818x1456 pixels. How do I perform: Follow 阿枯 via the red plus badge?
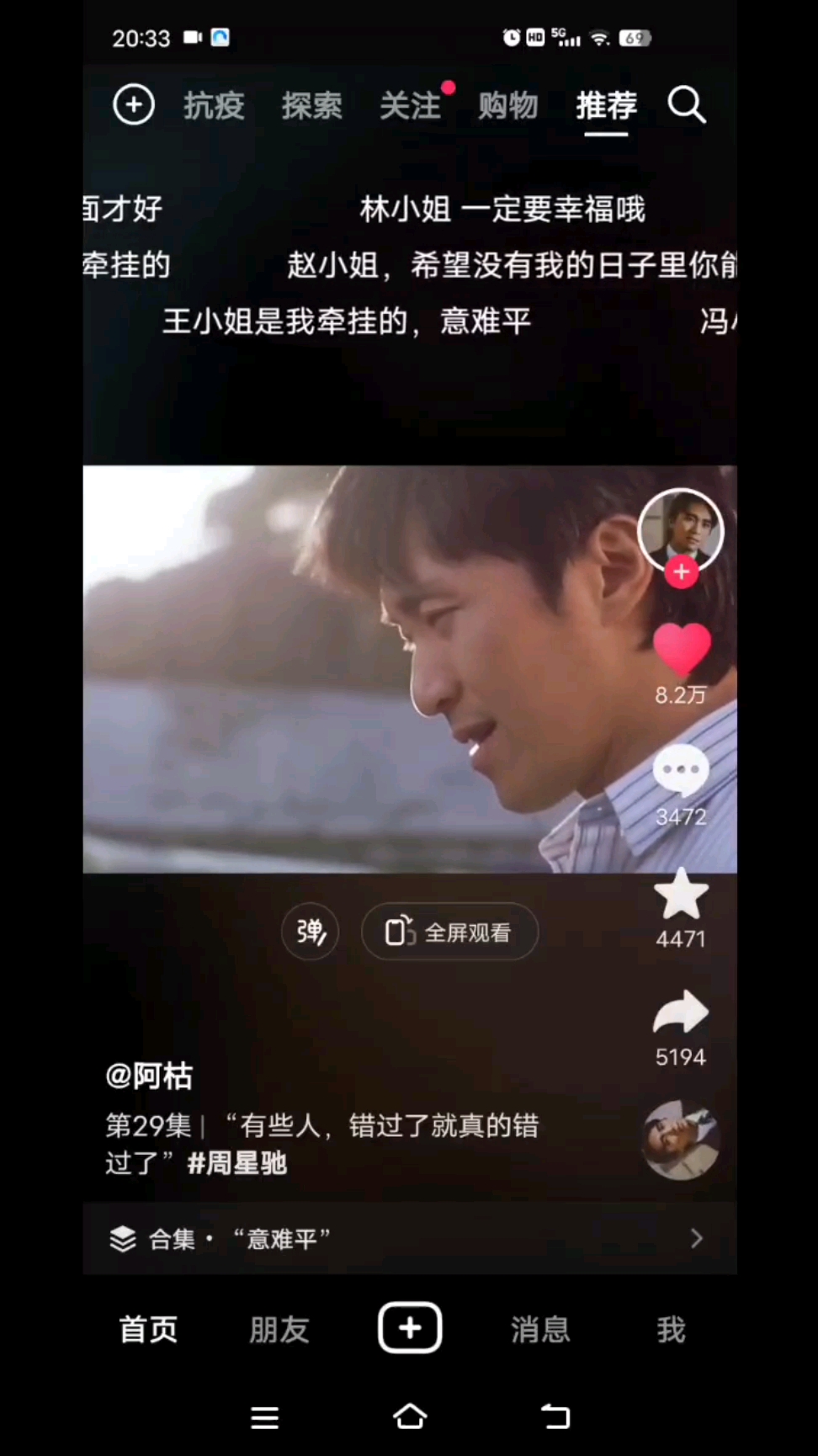pyautogui.click(x=681, y=572)
